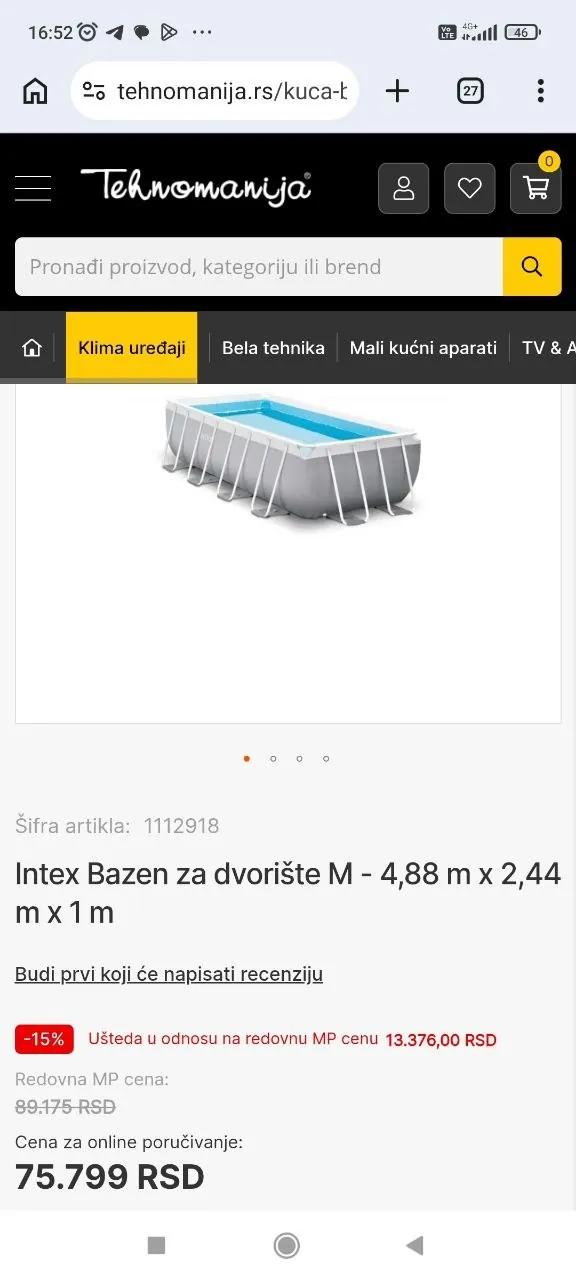Select the Bela tehnika category
This screenshot has height=1280, width=576.
pos(273,348)
